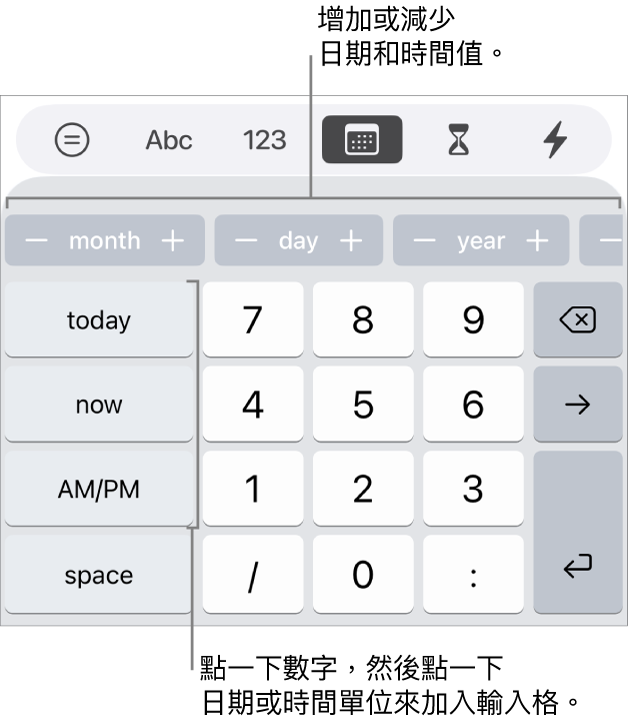Viewport: 628px width, 724px height.
Task: Delete with the backspace key
Action: 578,320
